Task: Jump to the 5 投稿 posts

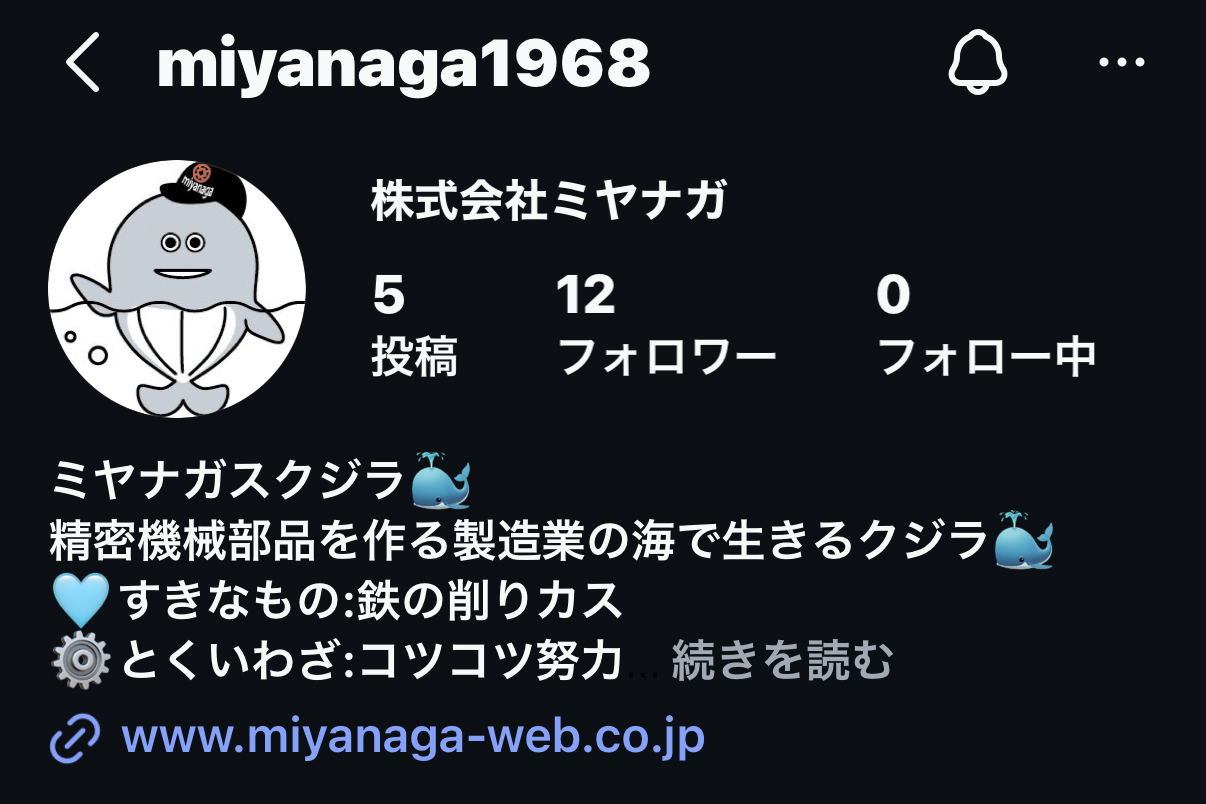Action: coord(414,326)
